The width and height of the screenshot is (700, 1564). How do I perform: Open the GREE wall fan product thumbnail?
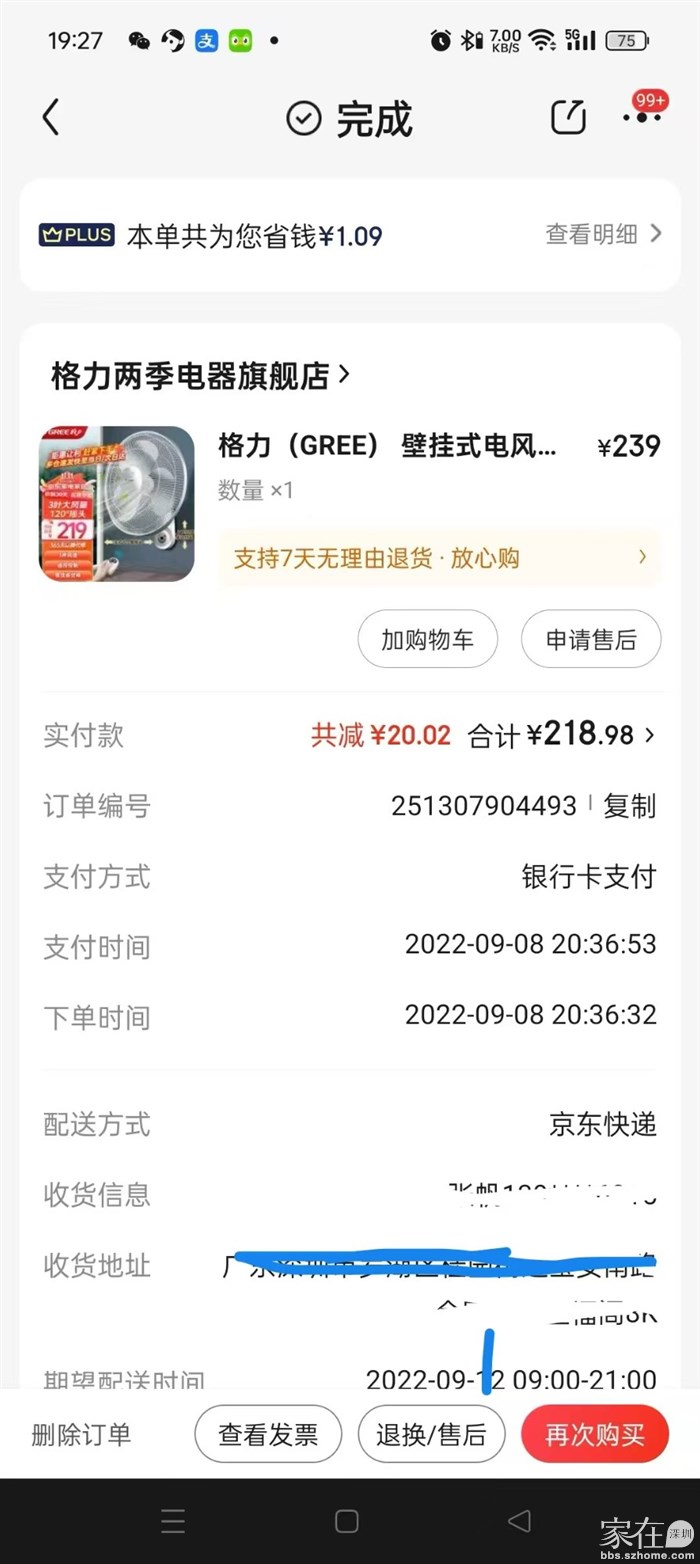coord(116,504)
